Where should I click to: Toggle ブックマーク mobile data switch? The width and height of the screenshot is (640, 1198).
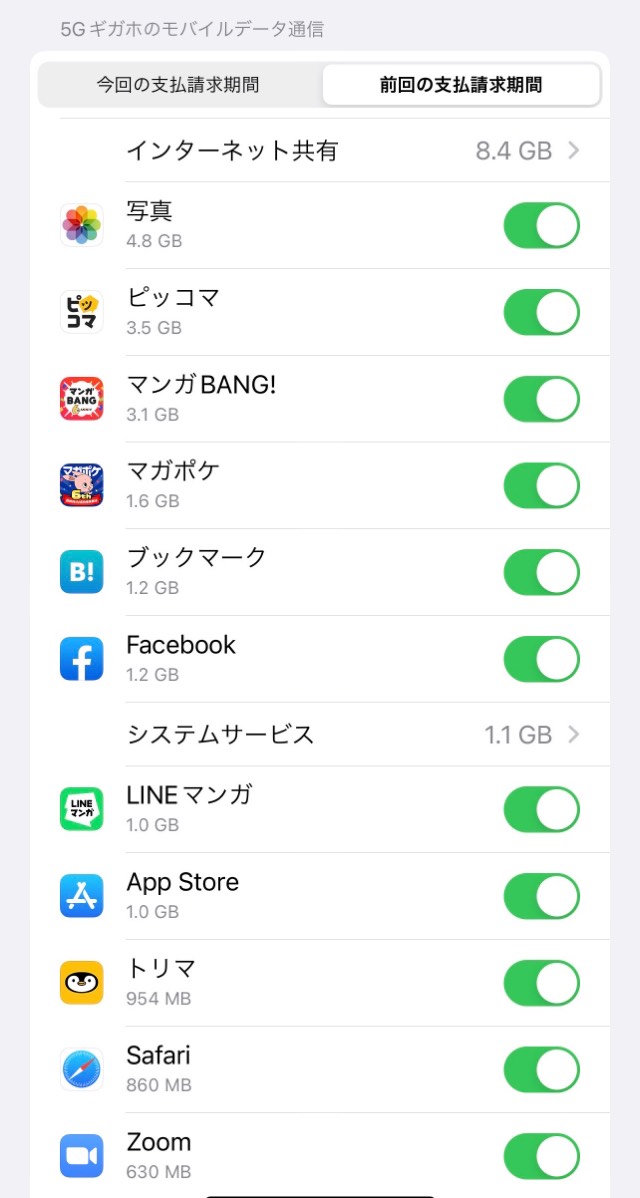click(x=541, y=572)
